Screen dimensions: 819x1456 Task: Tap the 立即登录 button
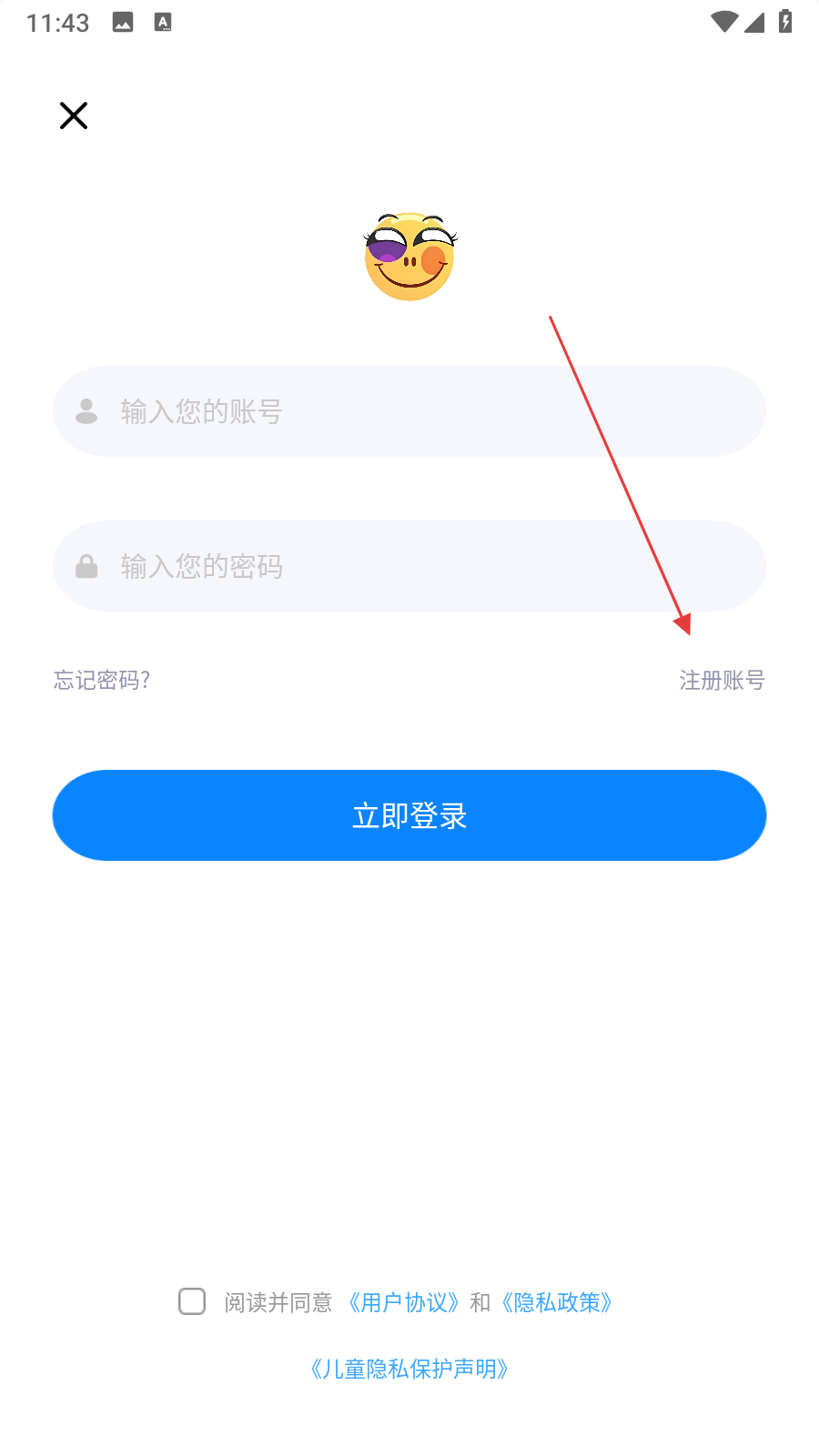[409, 815]
